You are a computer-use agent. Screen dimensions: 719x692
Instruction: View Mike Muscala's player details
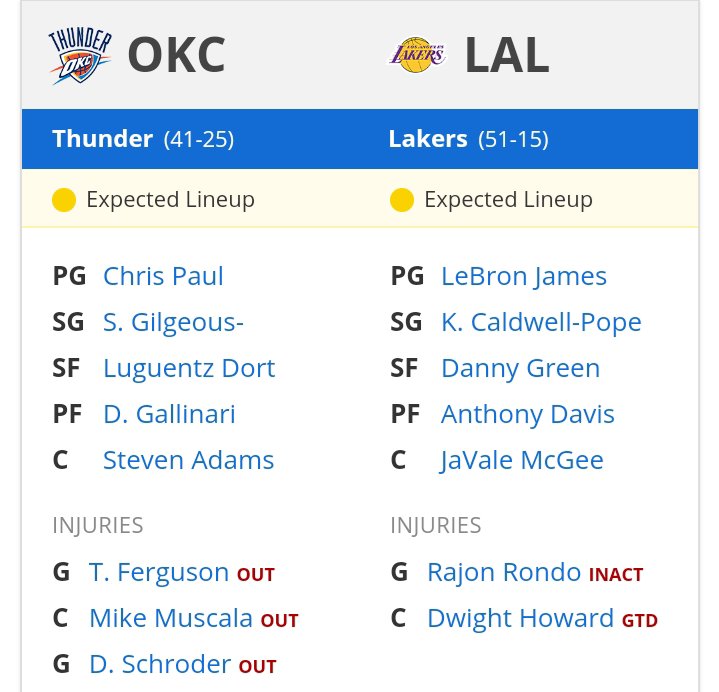[170, 618]
